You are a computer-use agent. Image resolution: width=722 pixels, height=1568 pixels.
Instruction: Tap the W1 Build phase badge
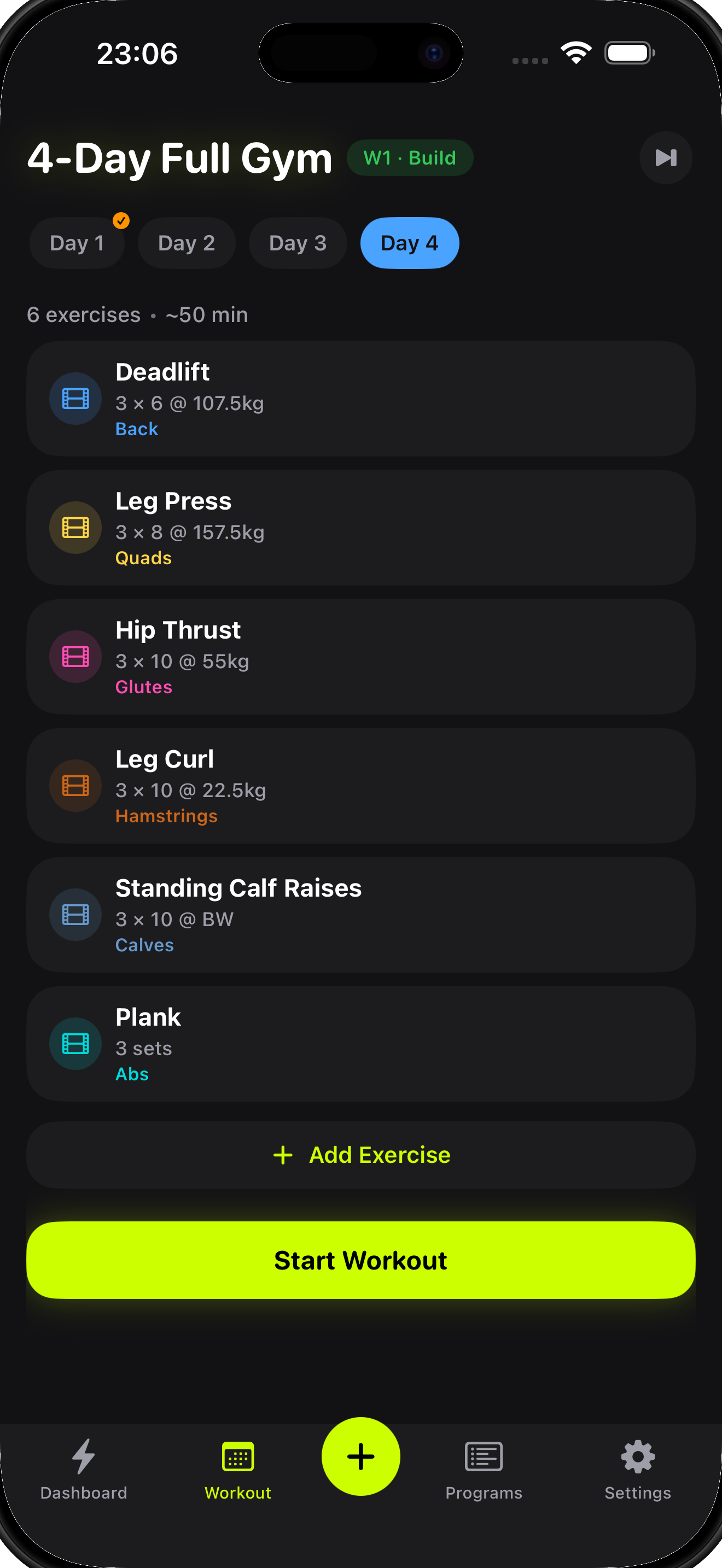pos(410,157)
